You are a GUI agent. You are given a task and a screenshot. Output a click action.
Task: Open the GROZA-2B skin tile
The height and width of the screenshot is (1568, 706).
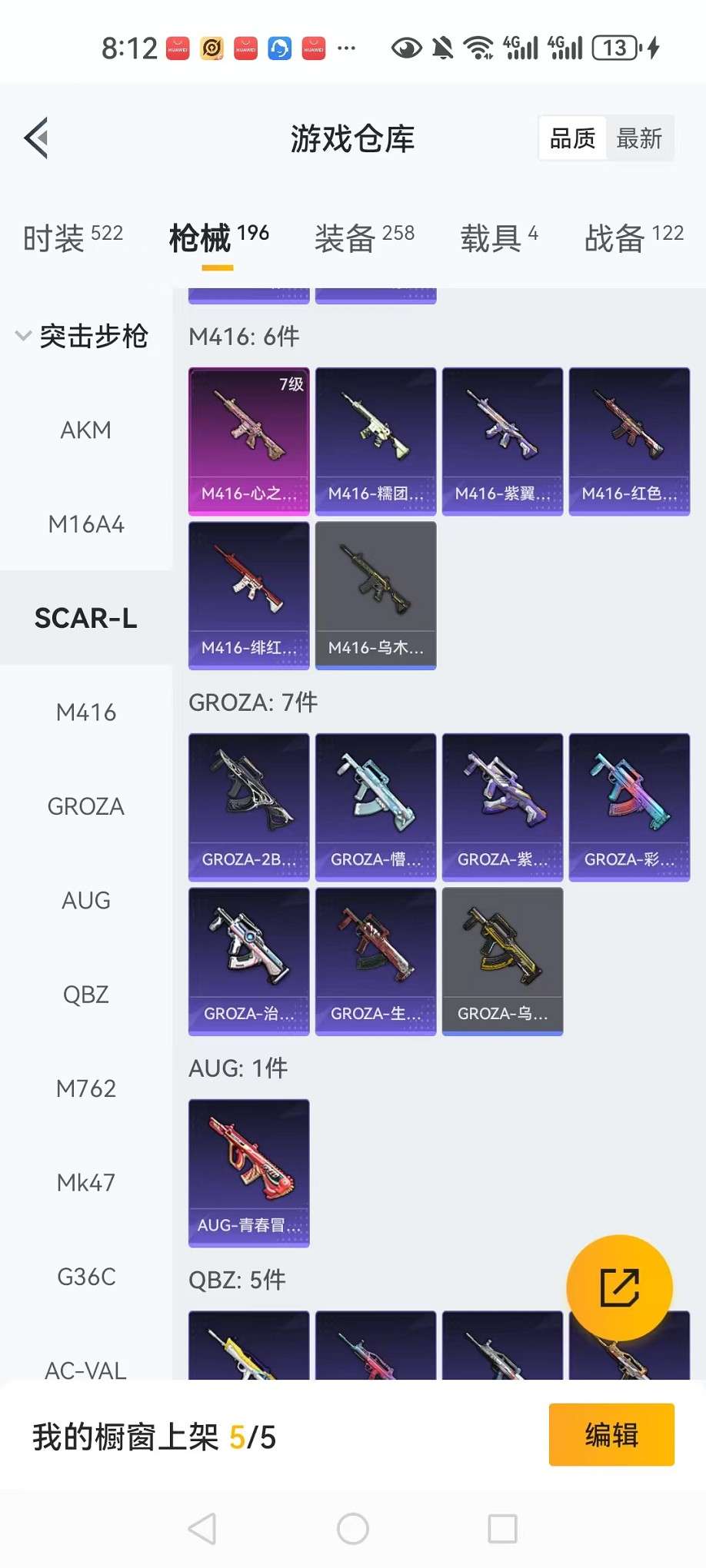click(249, 807)
